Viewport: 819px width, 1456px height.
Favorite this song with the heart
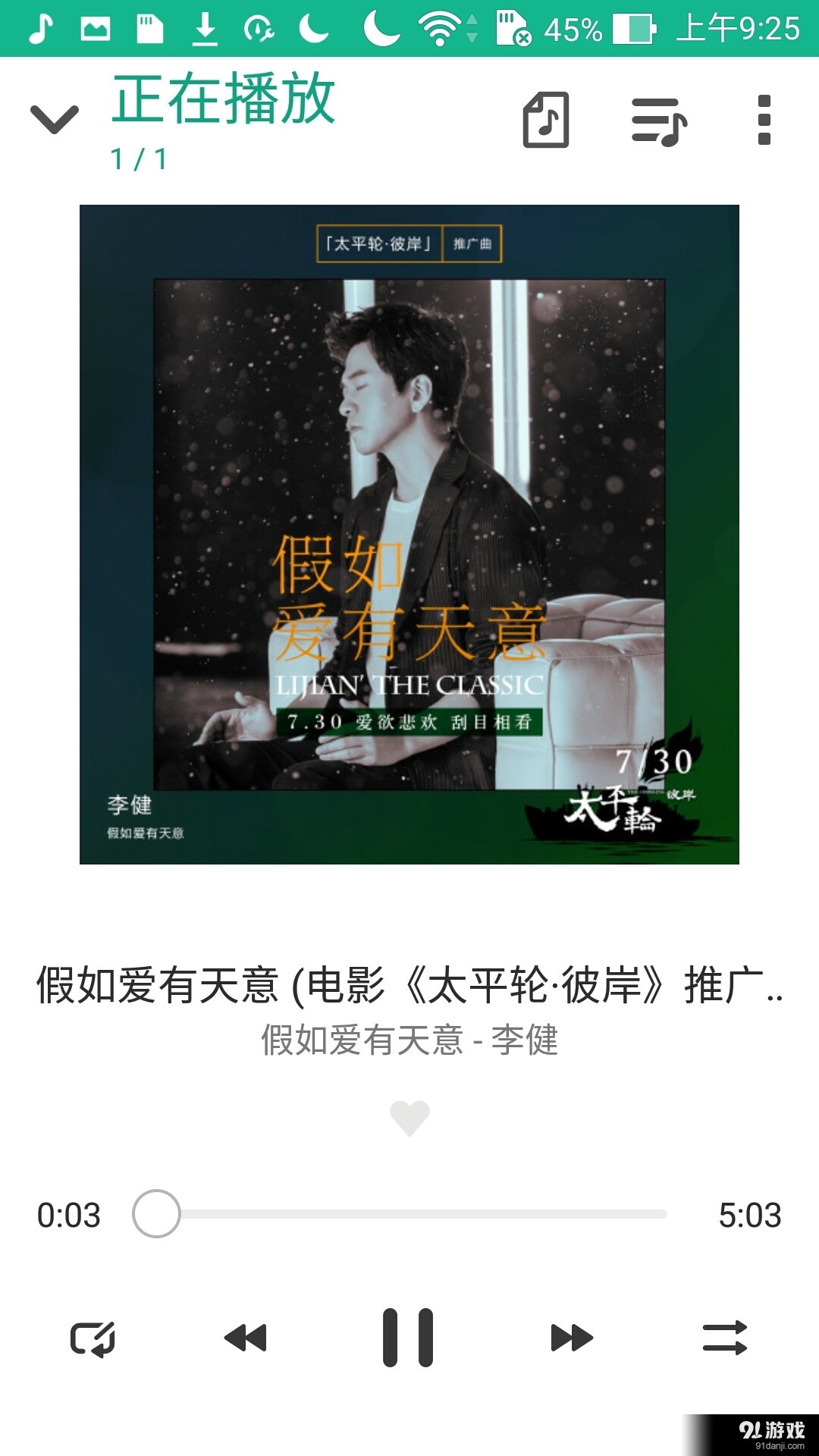tap(409, 1119)
